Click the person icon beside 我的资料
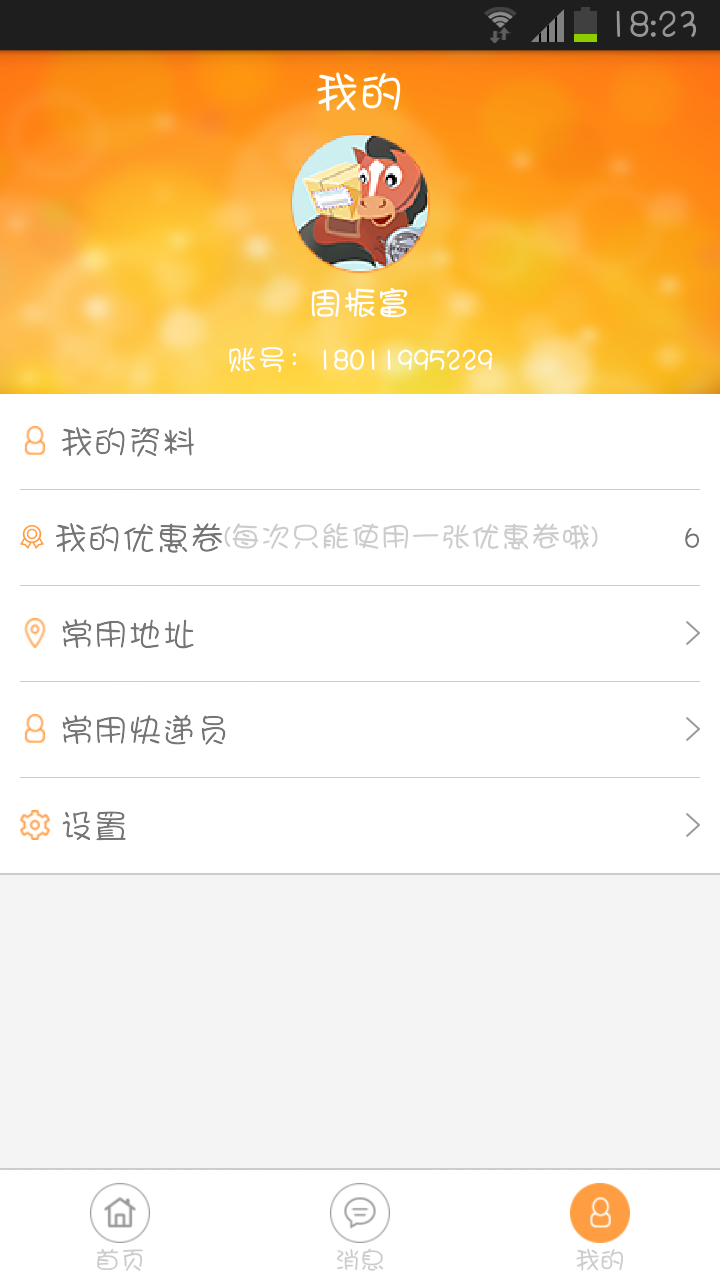 [x=35, y=441]
